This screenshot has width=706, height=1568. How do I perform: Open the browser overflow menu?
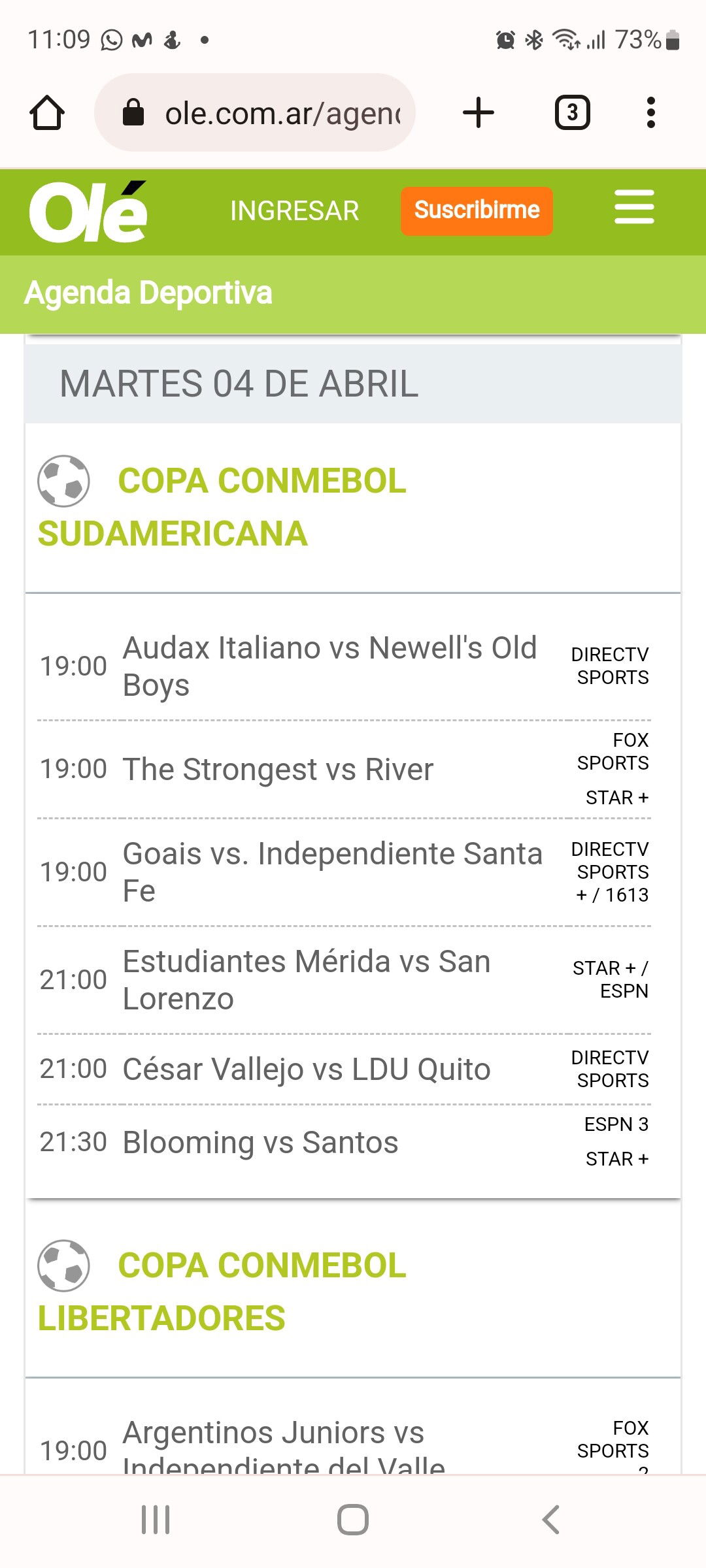pyautogui.click(x=650, y=112)
